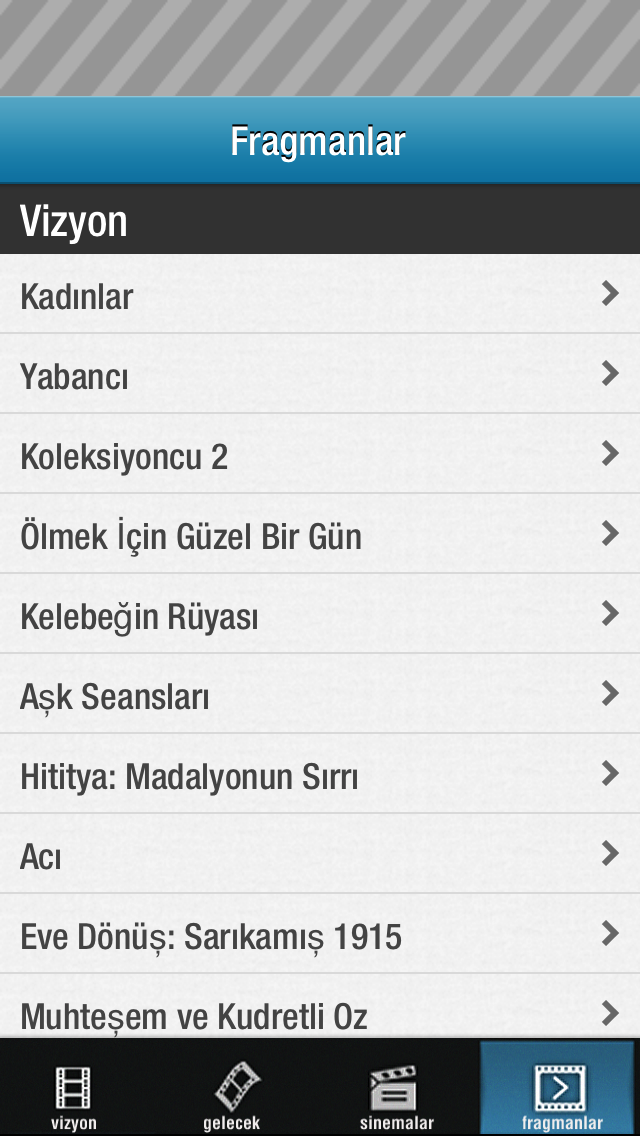Open Eve Dönüş: Sarıkamış 1915
The height and width of the screenshot is (1136, 640).
coord(320,934)
